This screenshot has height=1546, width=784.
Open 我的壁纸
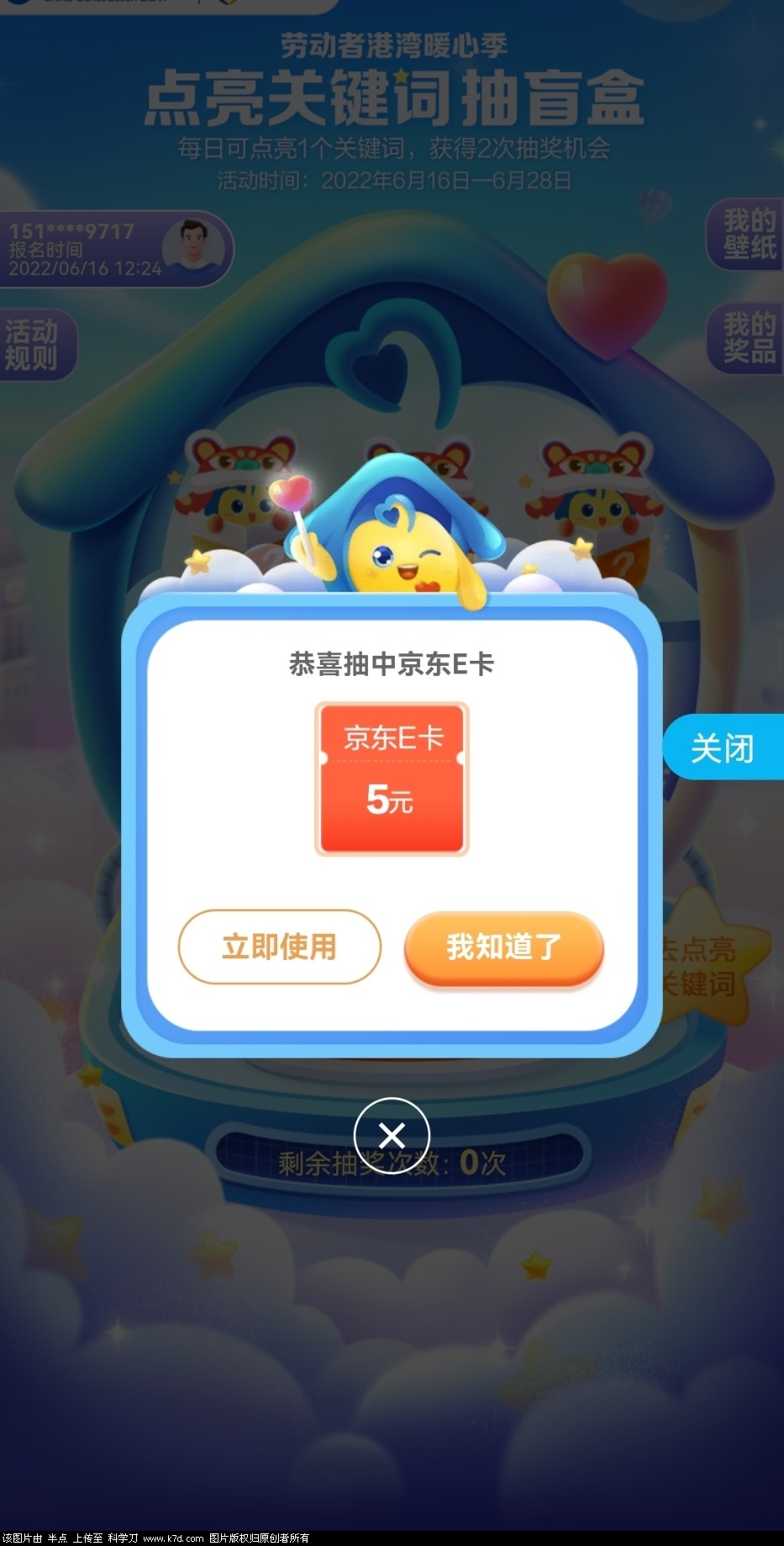[748, 234]
